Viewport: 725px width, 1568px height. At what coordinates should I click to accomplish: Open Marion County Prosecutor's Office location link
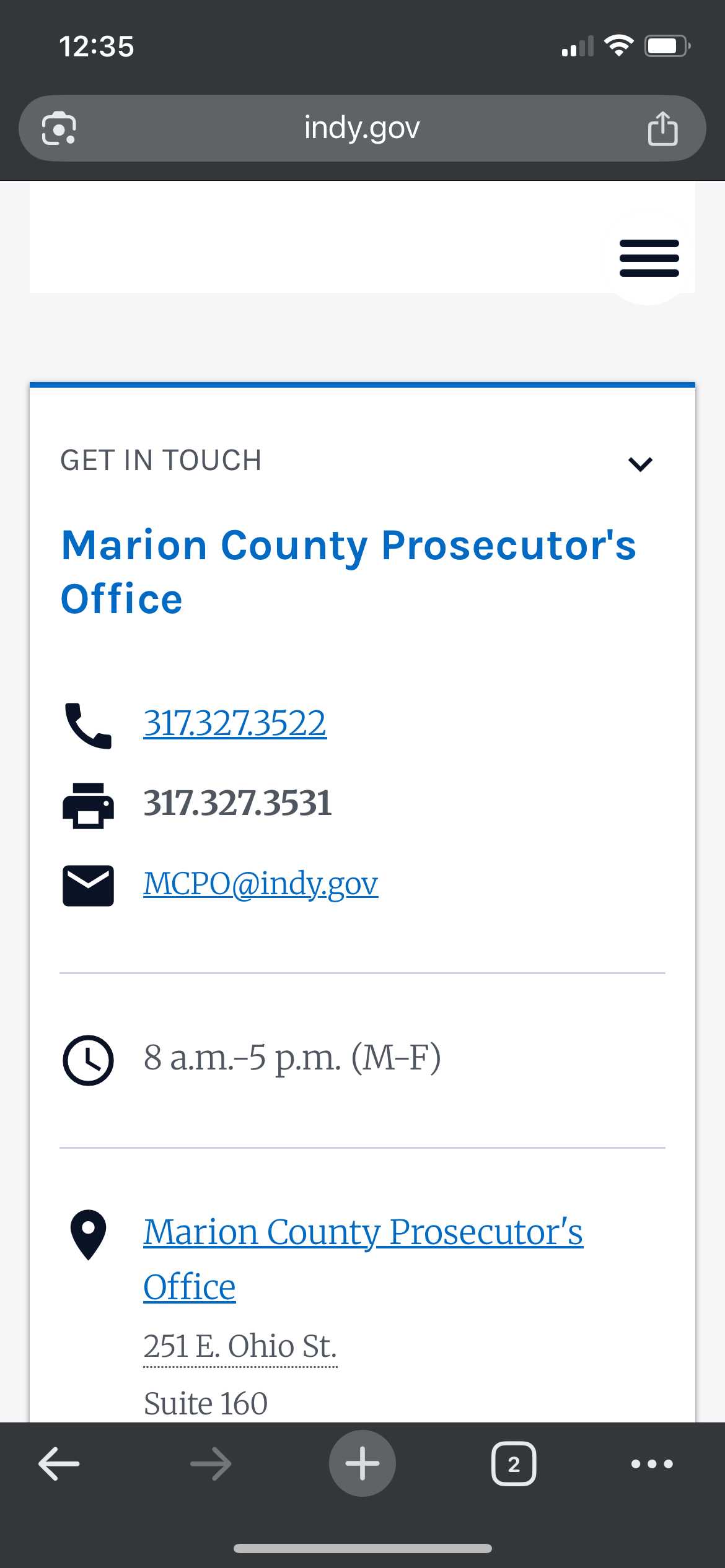pos(363,1259)
